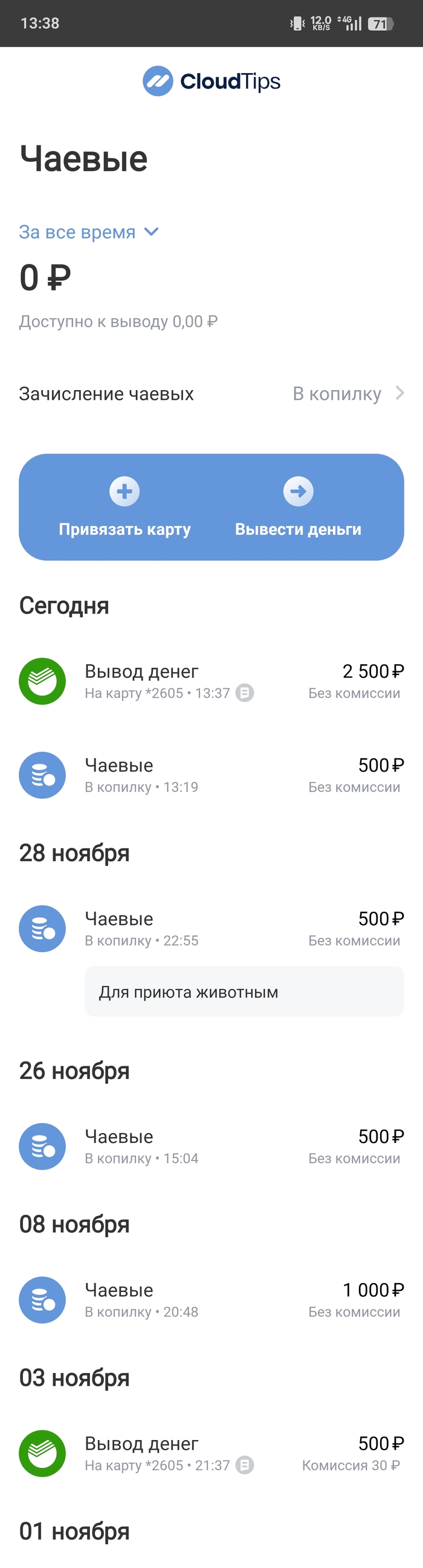This screenshot has height=1568, width=423.
Task: Open today's 500 ₽ tip at 13:19
Action: 211,775
